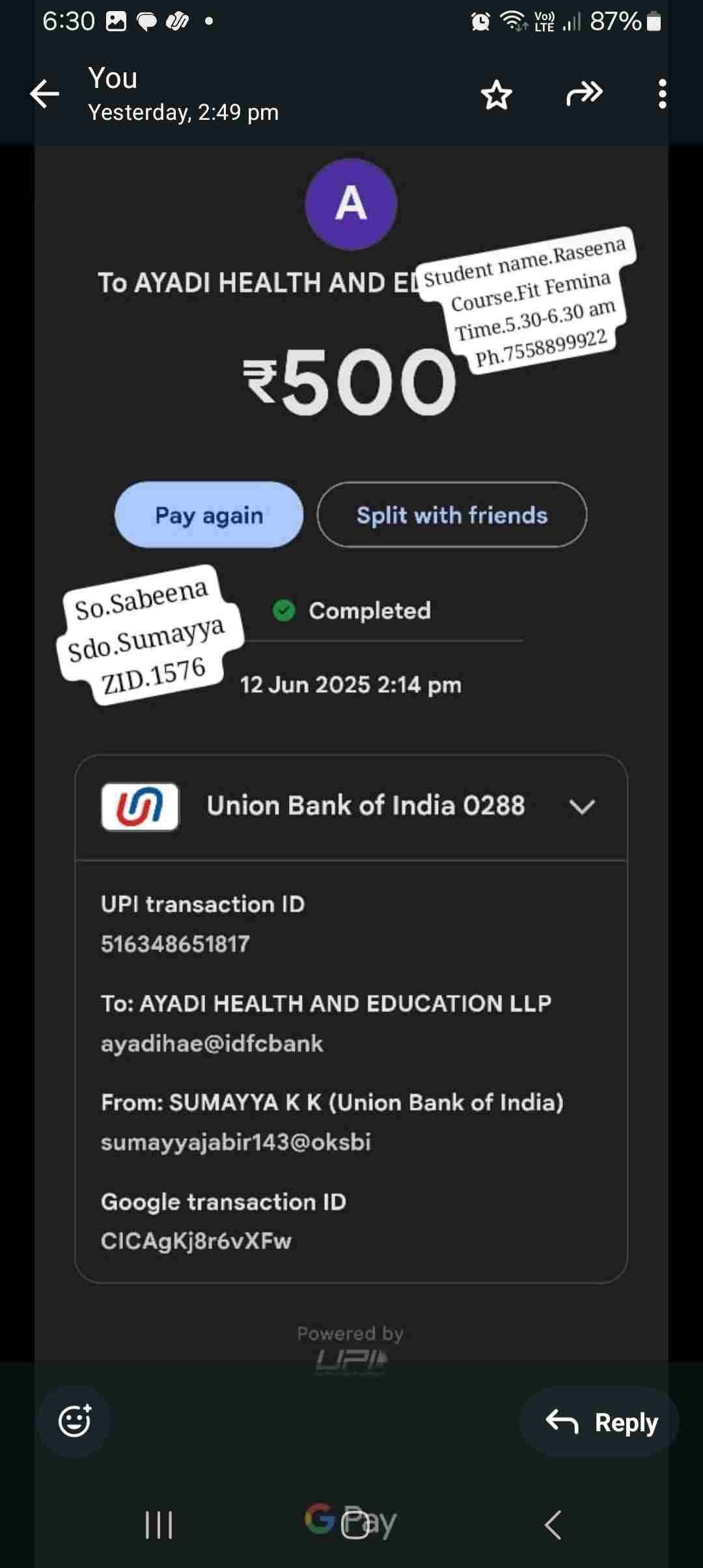The image size is (703, 1568).
Task: Add an emoji reaction
Action: coord(75,1421)
